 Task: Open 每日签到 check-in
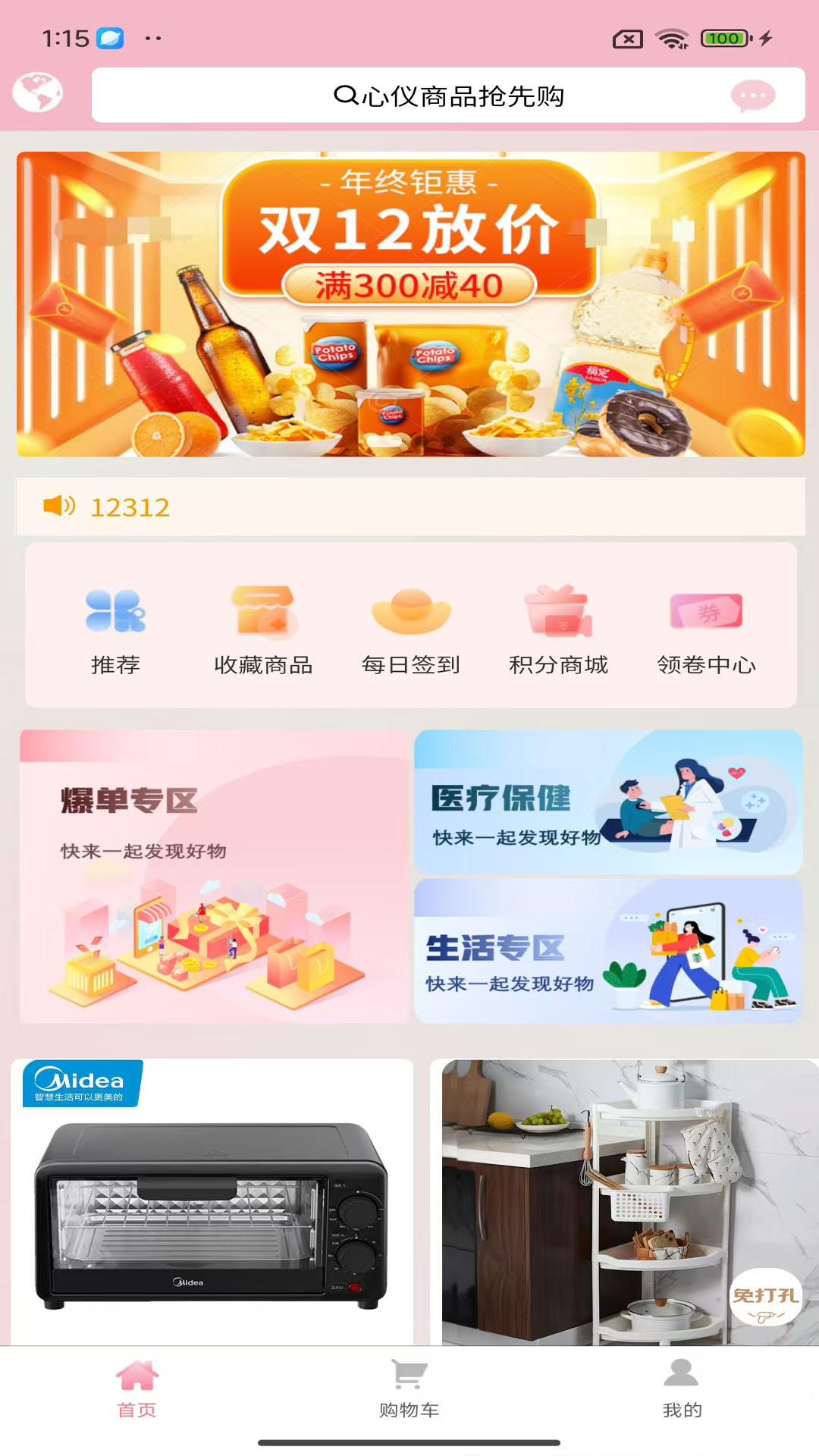pos(411,629)
